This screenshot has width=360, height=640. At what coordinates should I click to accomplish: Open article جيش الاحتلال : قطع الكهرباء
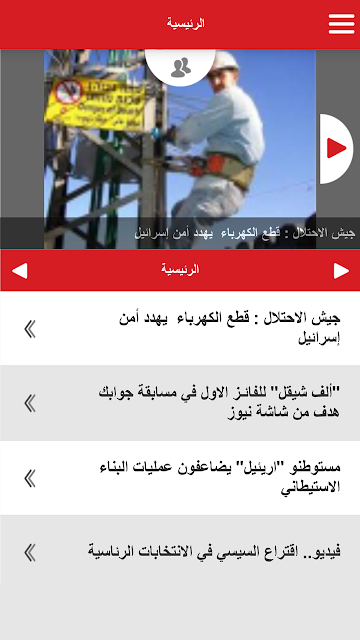click(180, 329)
